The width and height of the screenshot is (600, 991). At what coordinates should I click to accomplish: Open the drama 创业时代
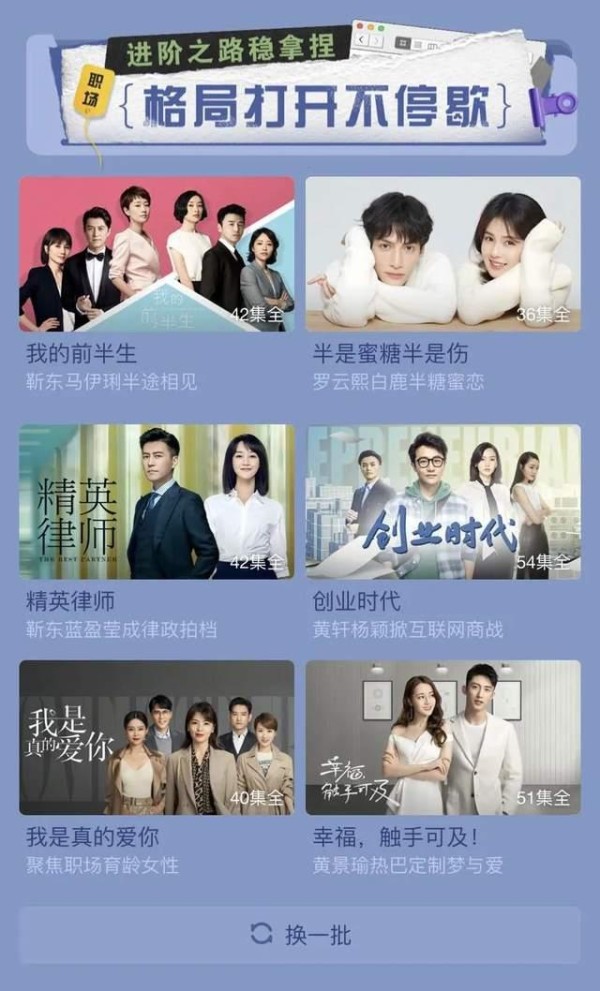443,501
